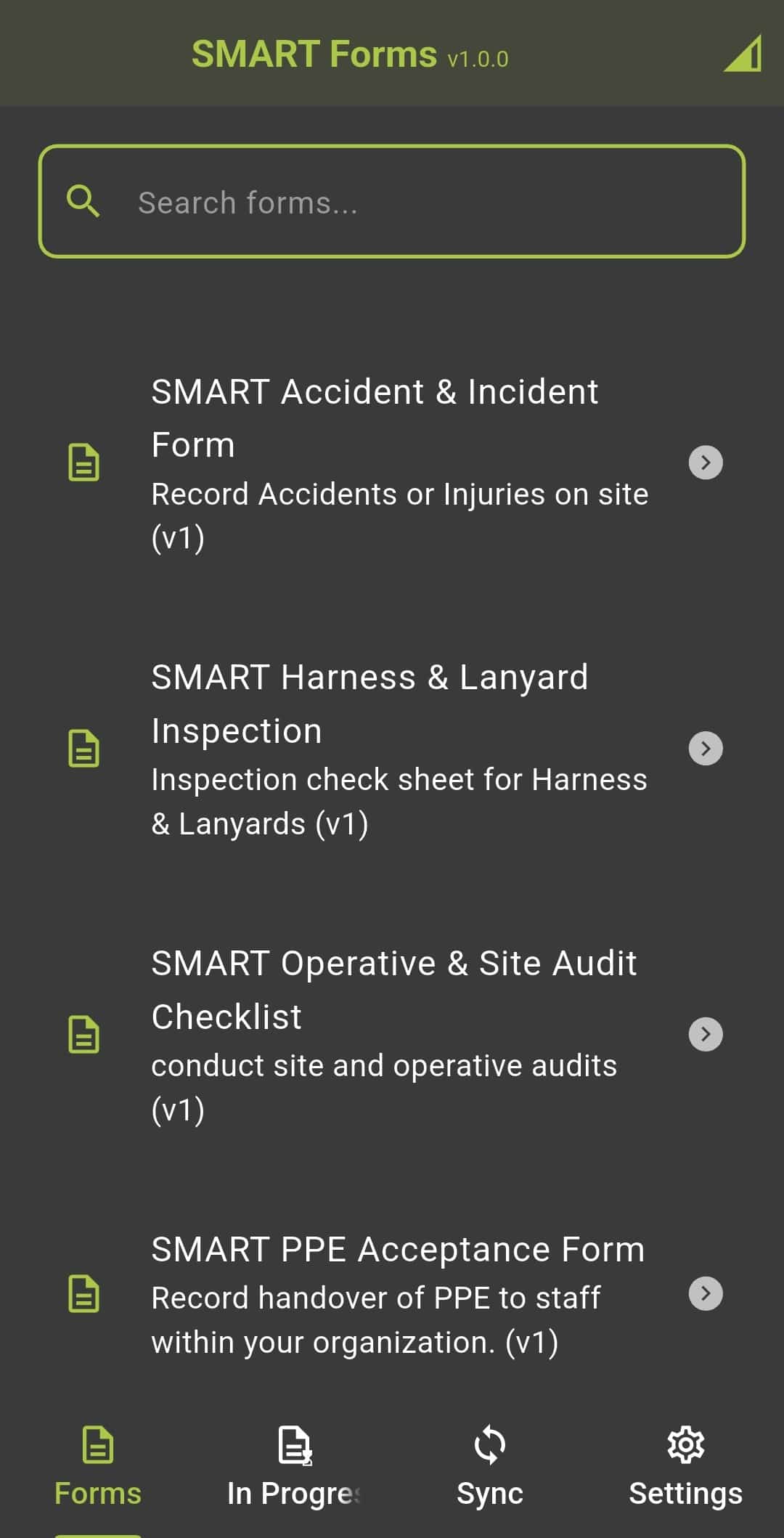The height and width of the screenshot is (1538, 784).
Task: Open SMART Operative & Site Audit Checklist
Action: (392, 1035)
